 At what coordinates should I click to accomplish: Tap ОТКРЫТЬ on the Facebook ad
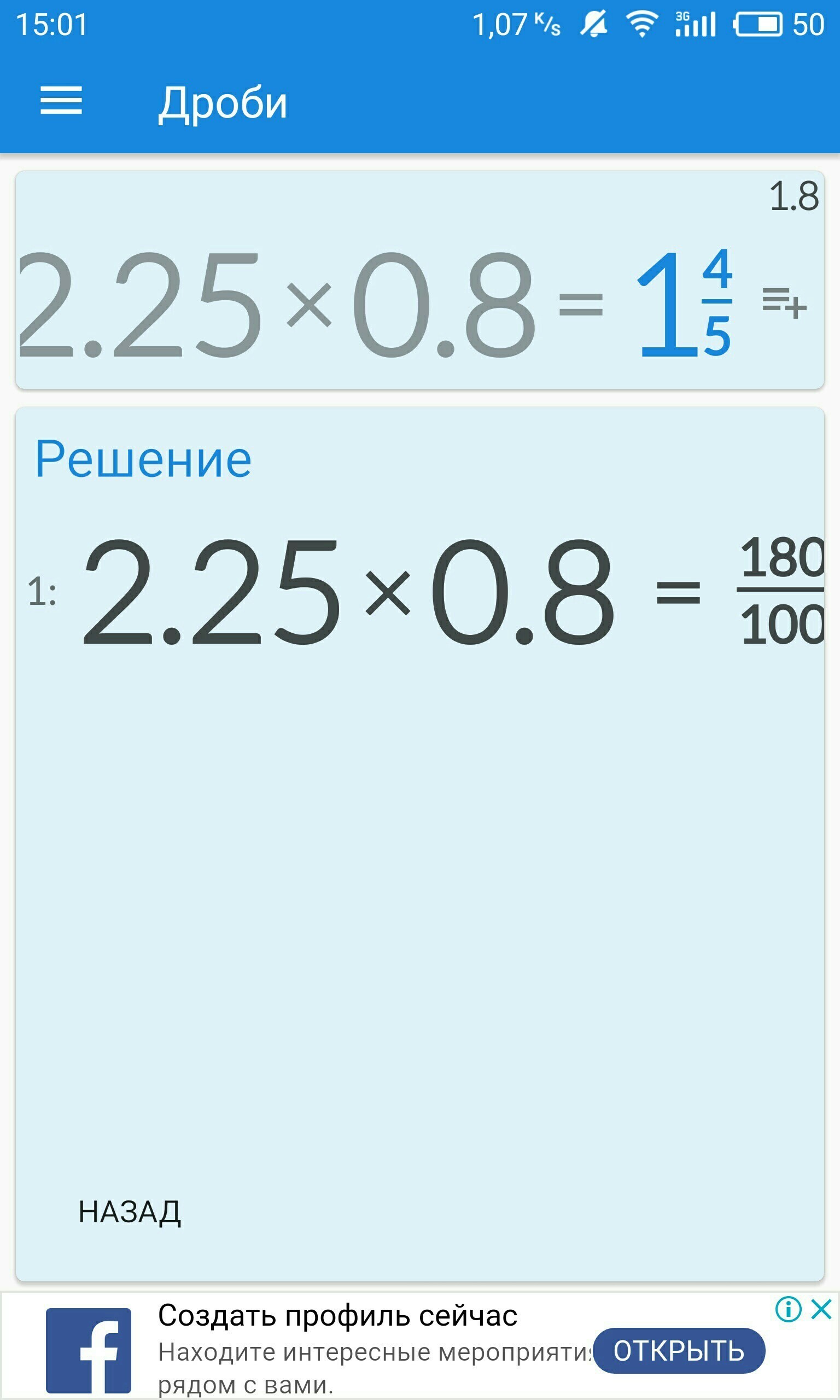click(x=679, y=1351)
